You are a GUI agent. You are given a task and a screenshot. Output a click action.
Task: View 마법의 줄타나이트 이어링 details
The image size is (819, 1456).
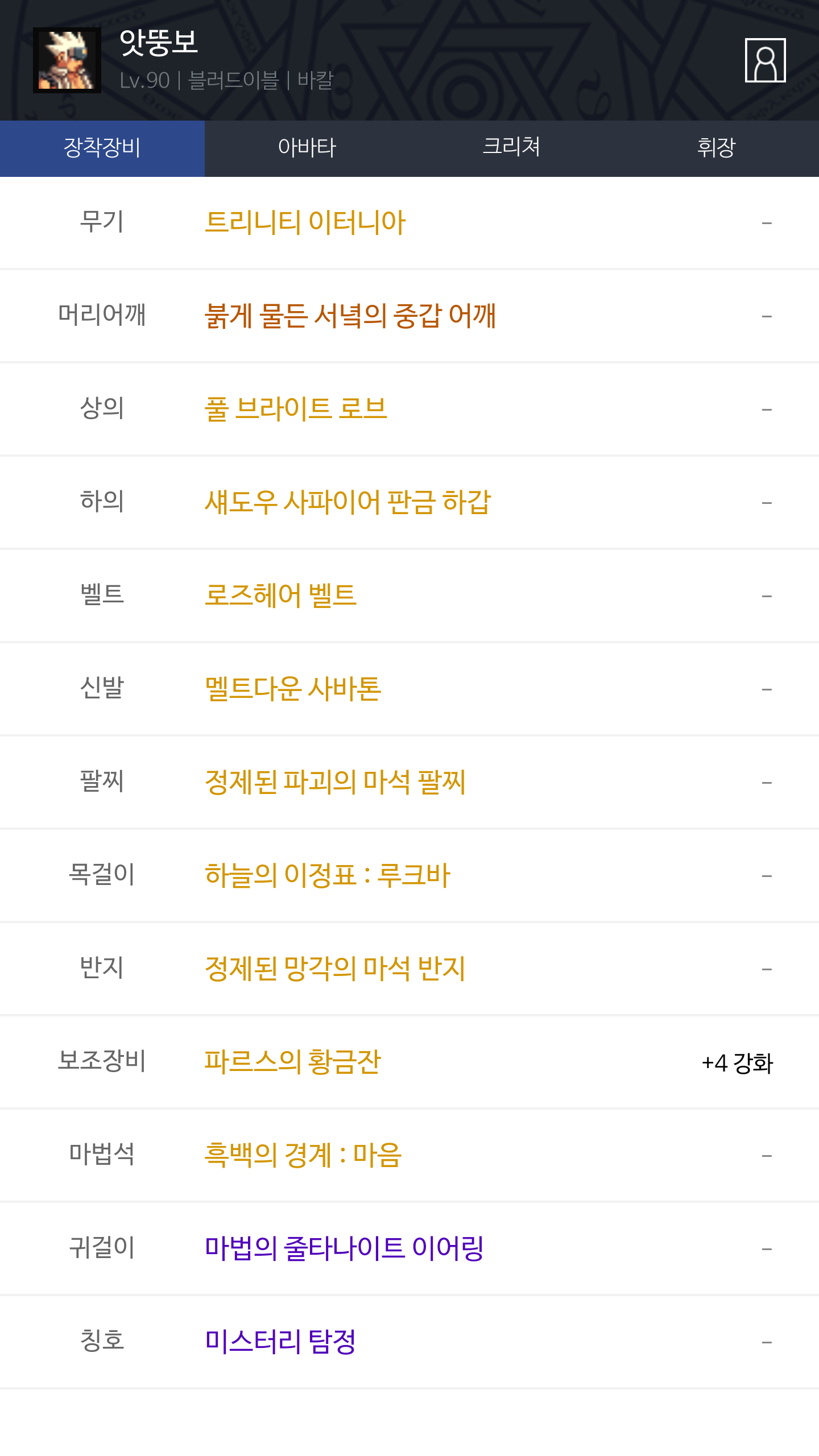[409, 1248]
